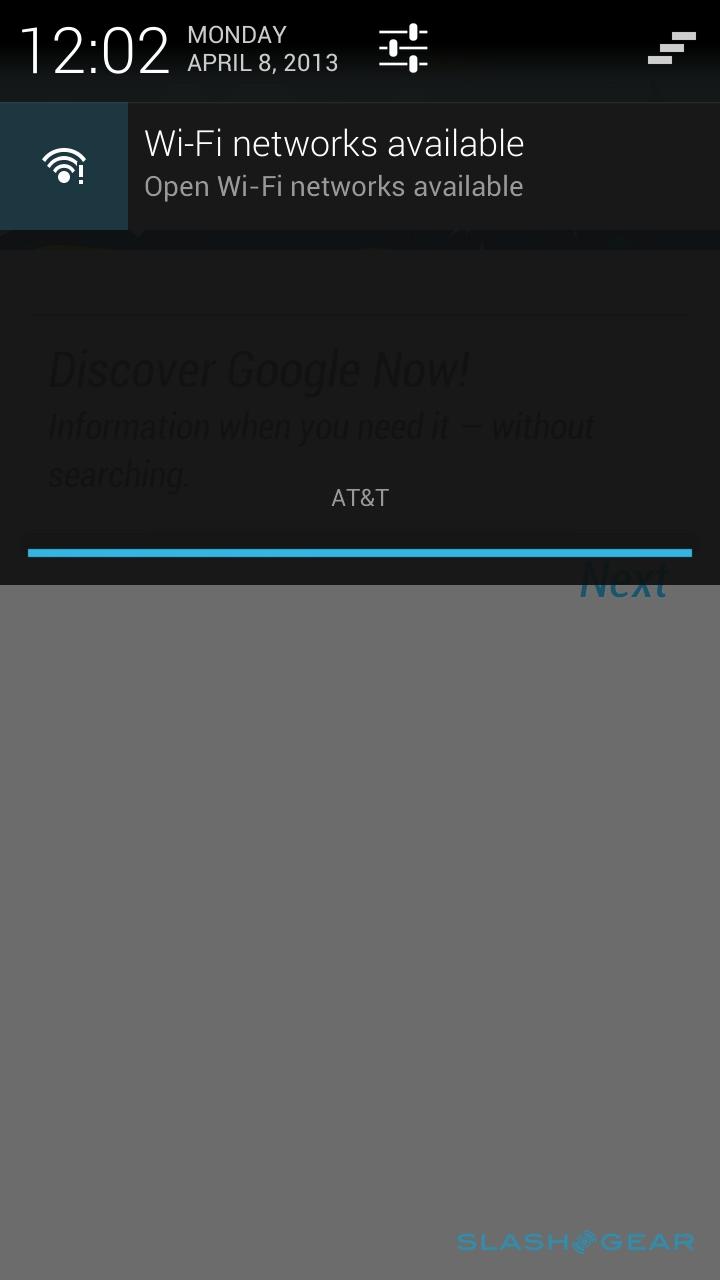Open the Wi-Fi networks available notification
720x1280 pixels.
click(360, 165)
